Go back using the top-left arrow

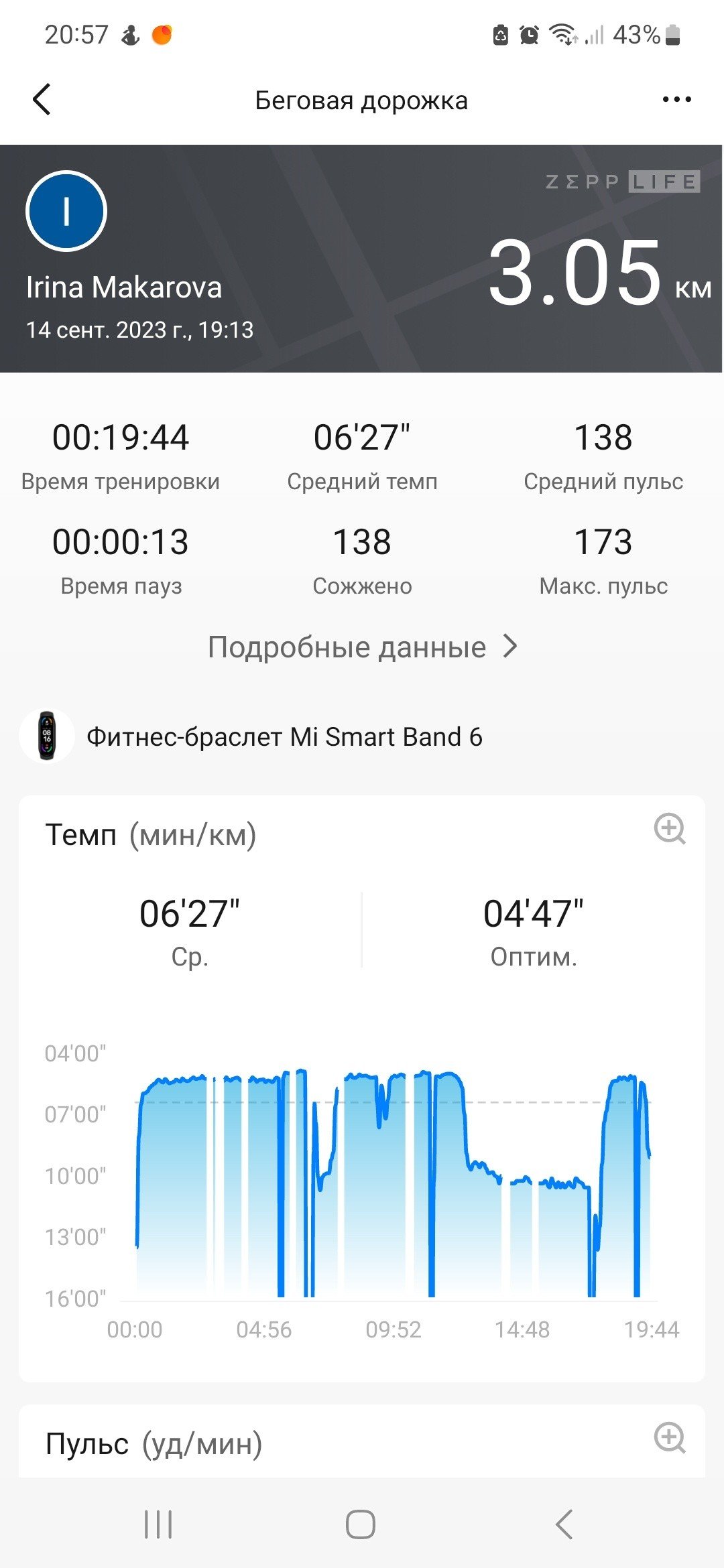pos(42,99)
